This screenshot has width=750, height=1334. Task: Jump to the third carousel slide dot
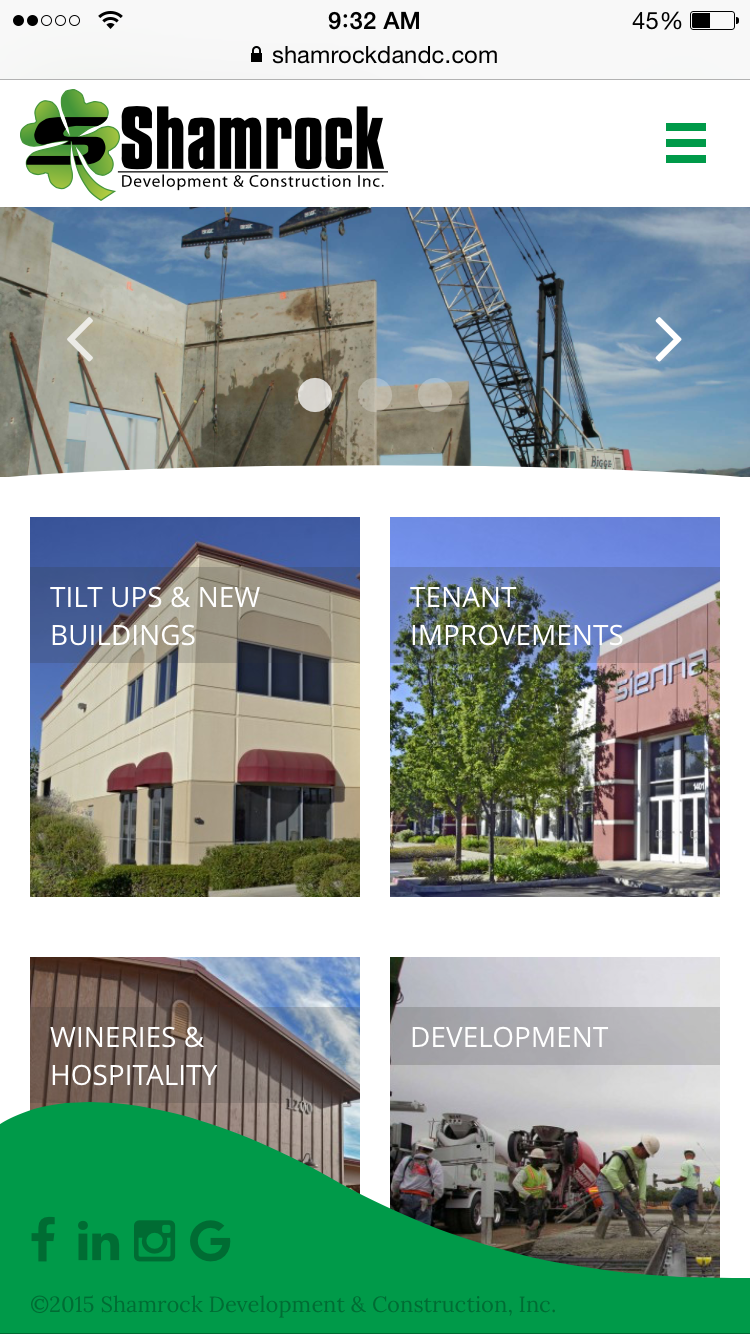click(x=435, y=395)
